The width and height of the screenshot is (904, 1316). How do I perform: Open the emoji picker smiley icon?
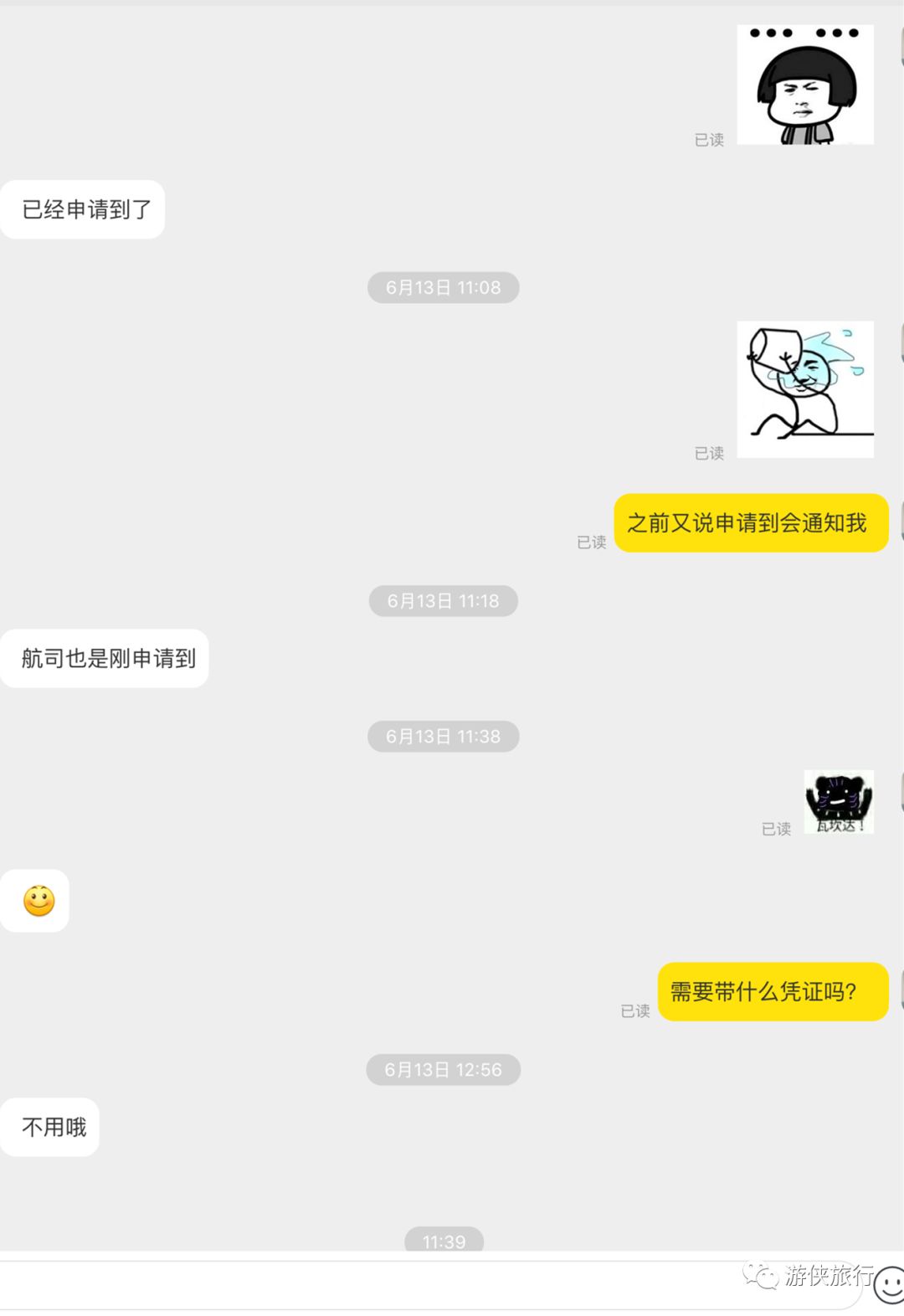click(889, 1284)
